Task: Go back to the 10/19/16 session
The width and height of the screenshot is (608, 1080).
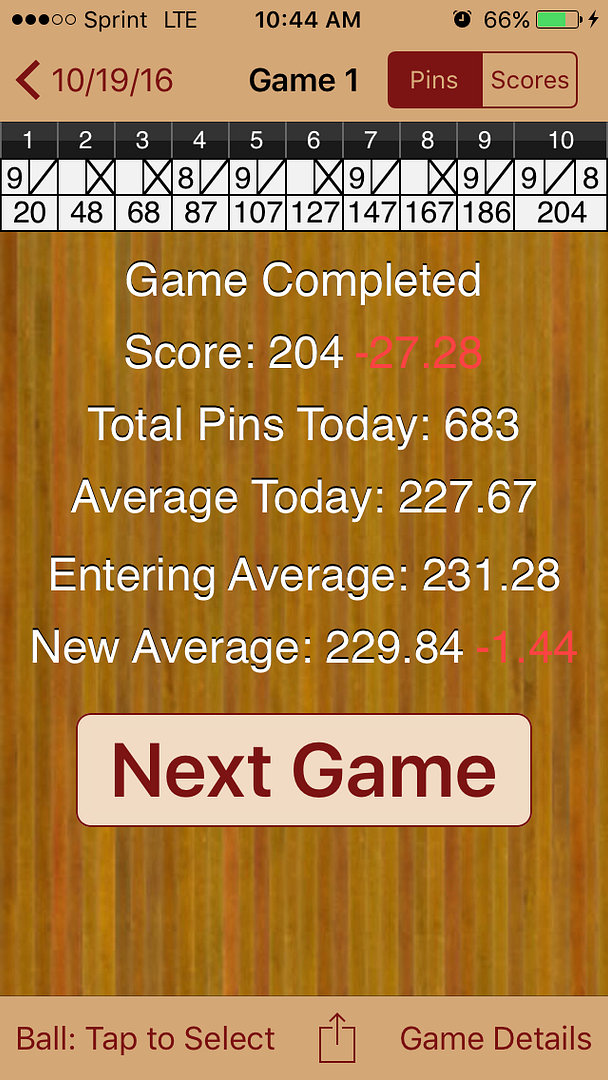Action: pyautogui.click(x=94, y=81)
